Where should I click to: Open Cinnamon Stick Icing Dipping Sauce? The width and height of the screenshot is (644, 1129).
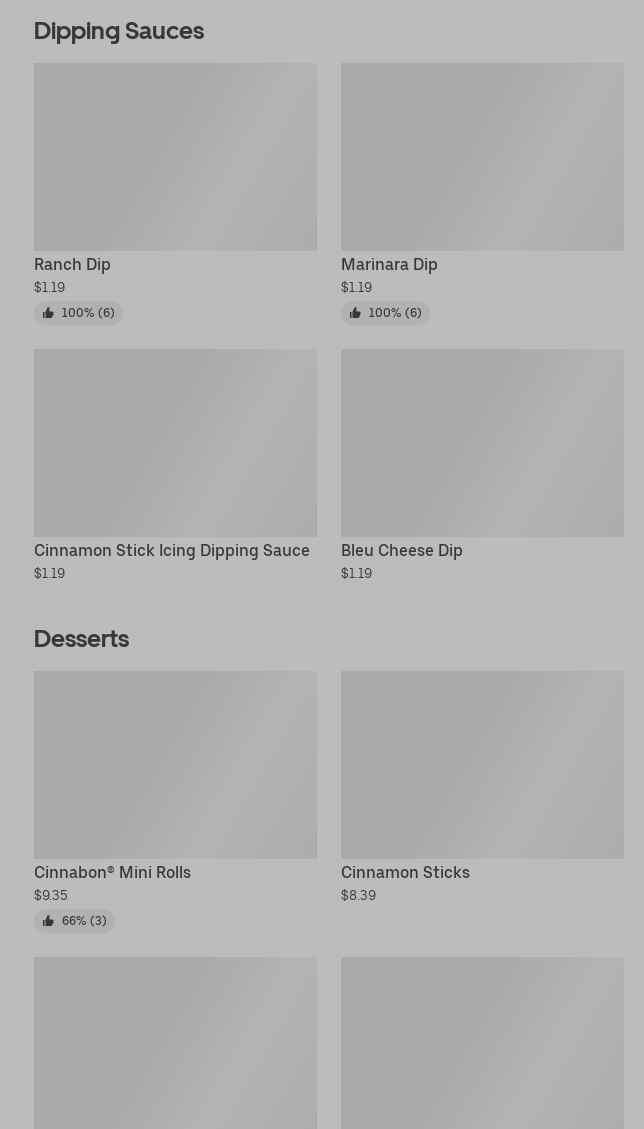point(175,443)
